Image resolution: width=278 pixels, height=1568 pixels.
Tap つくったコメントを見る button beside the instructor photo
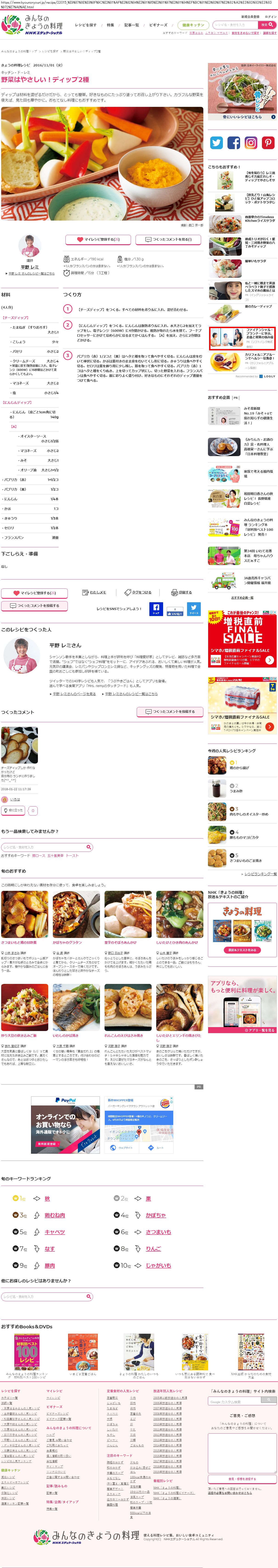(169, 239)
